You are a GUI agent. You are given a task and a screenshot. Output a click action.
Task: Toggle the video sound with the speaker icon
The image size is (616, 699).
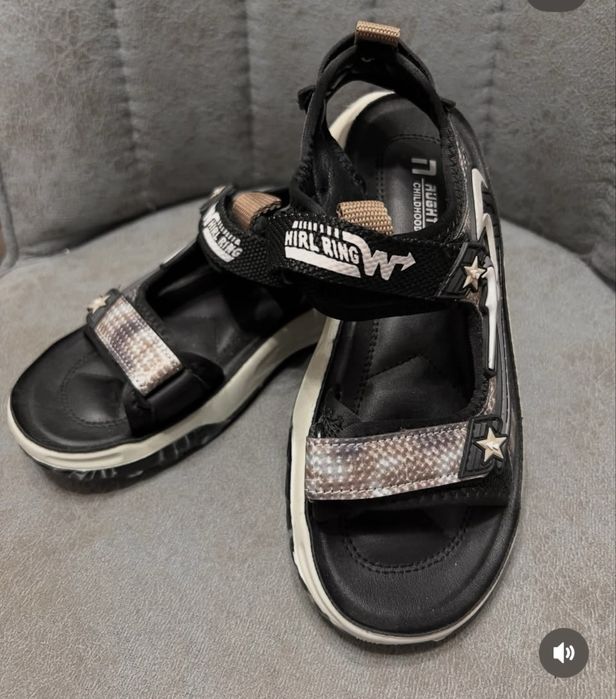coord(564,653)
